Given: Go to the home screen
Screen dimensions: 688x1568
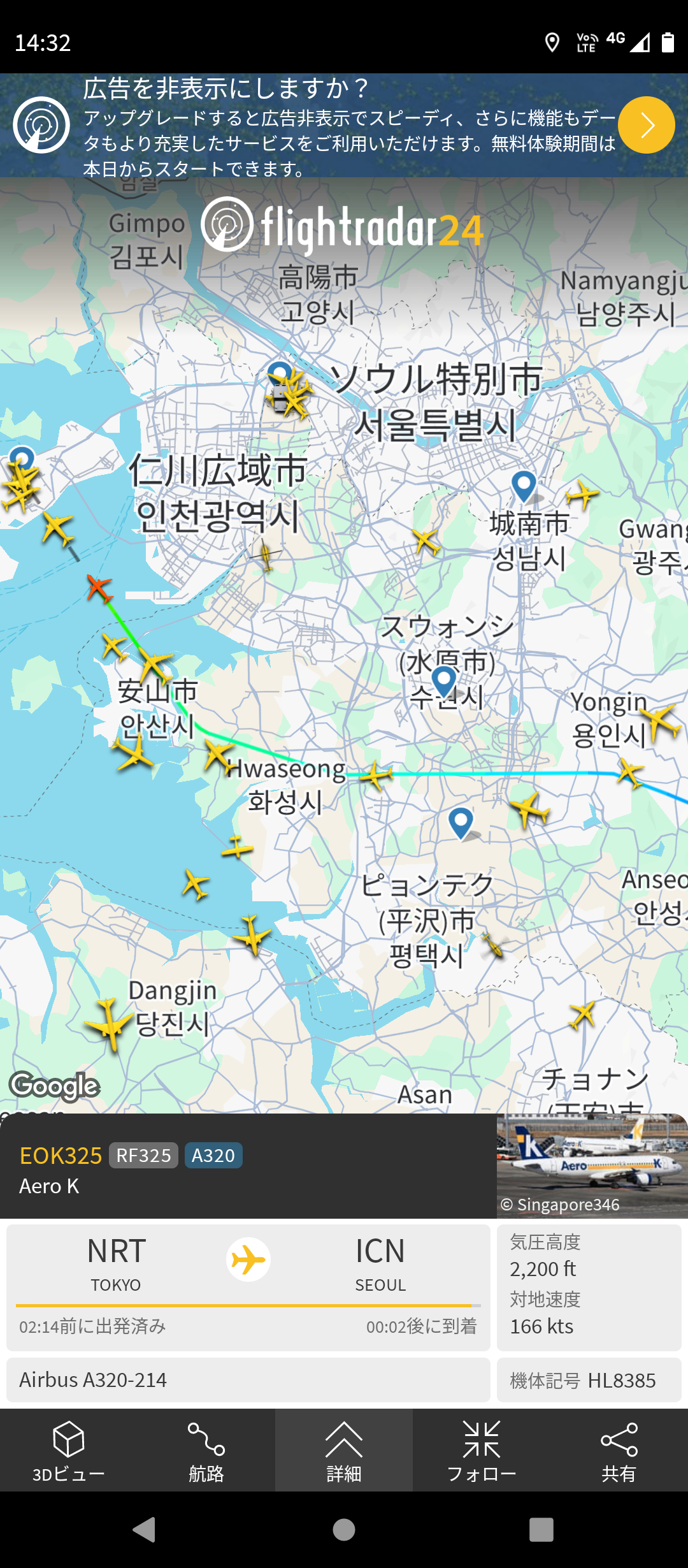Looking at the screenshot, I should point(344,1529).
